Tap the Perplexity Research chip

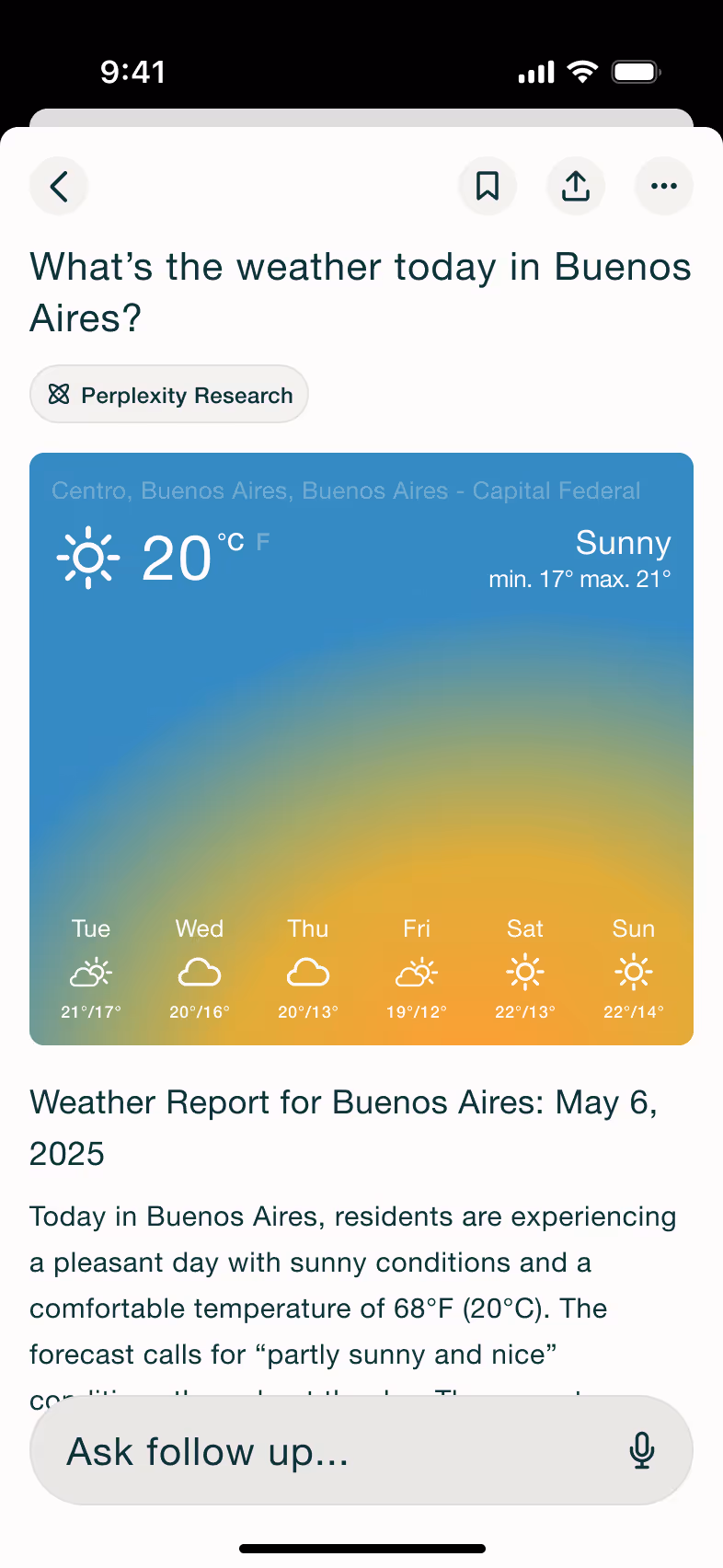coord(169,395)
